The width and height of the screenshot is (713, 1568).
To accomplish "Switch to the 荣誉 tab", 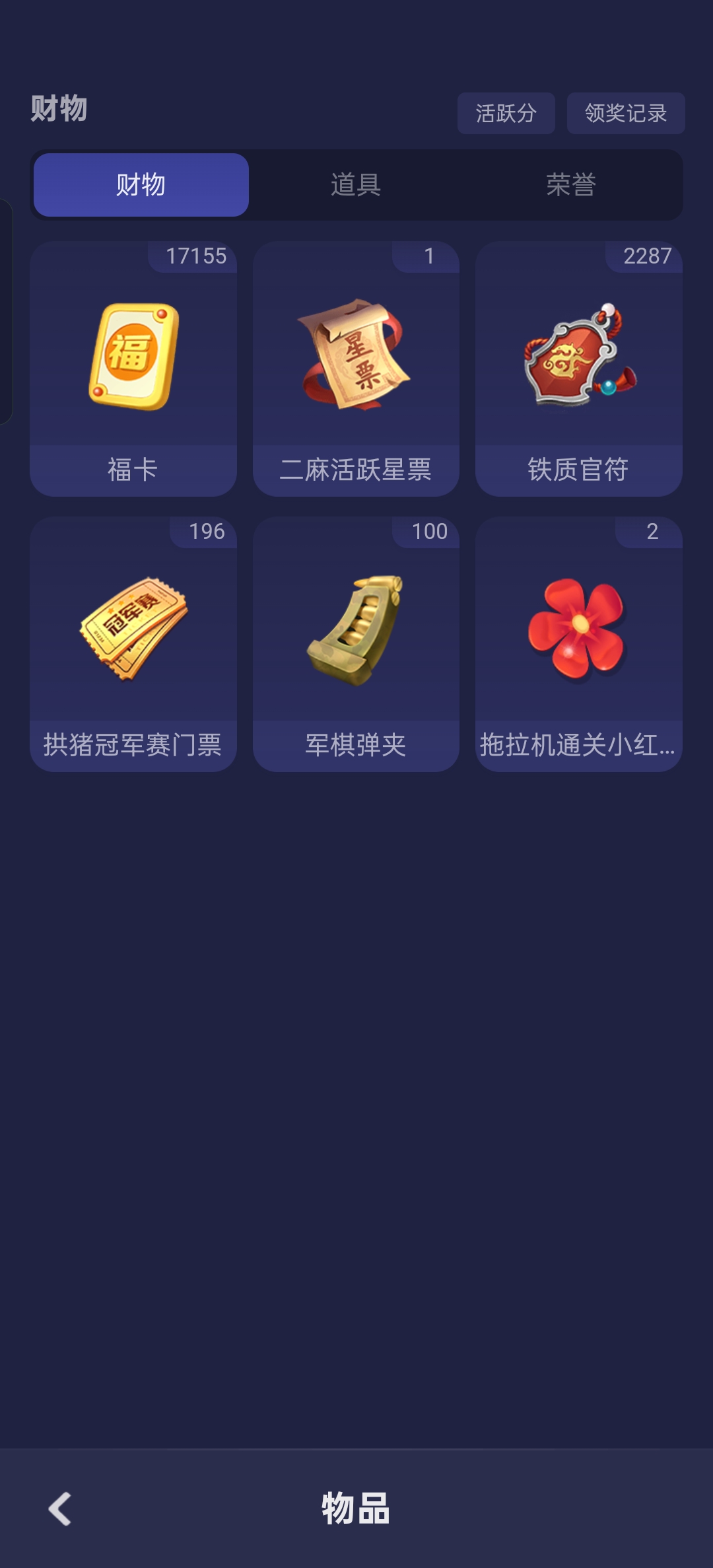I will tap(570, 185).
